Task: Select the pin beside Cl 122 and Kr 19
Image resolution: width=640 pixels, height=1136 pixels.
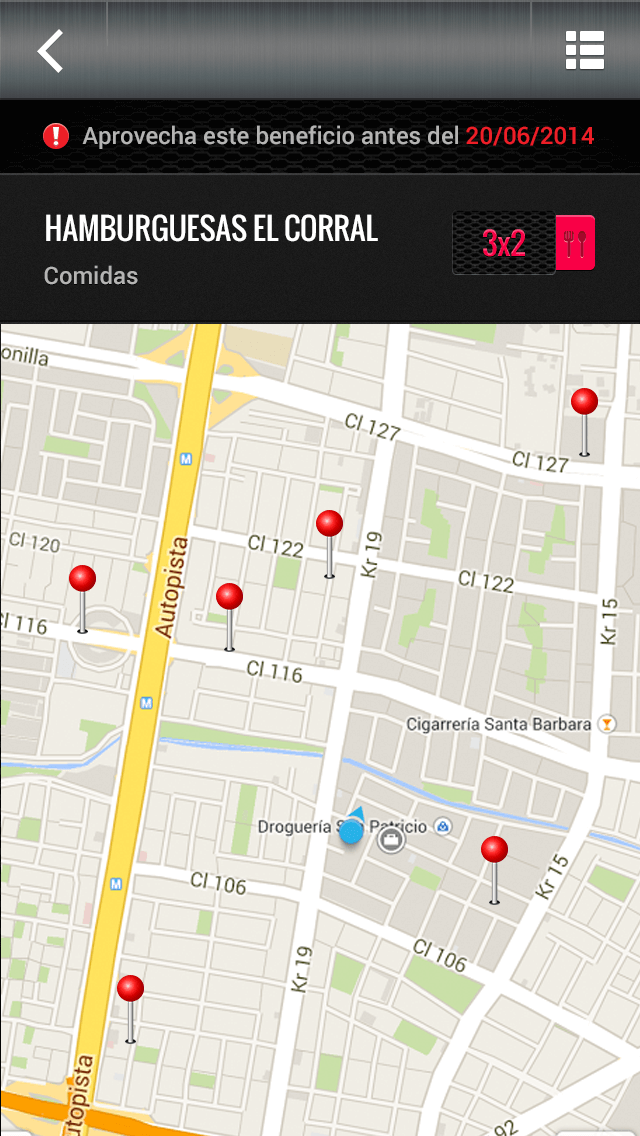Action: [329, 544]
